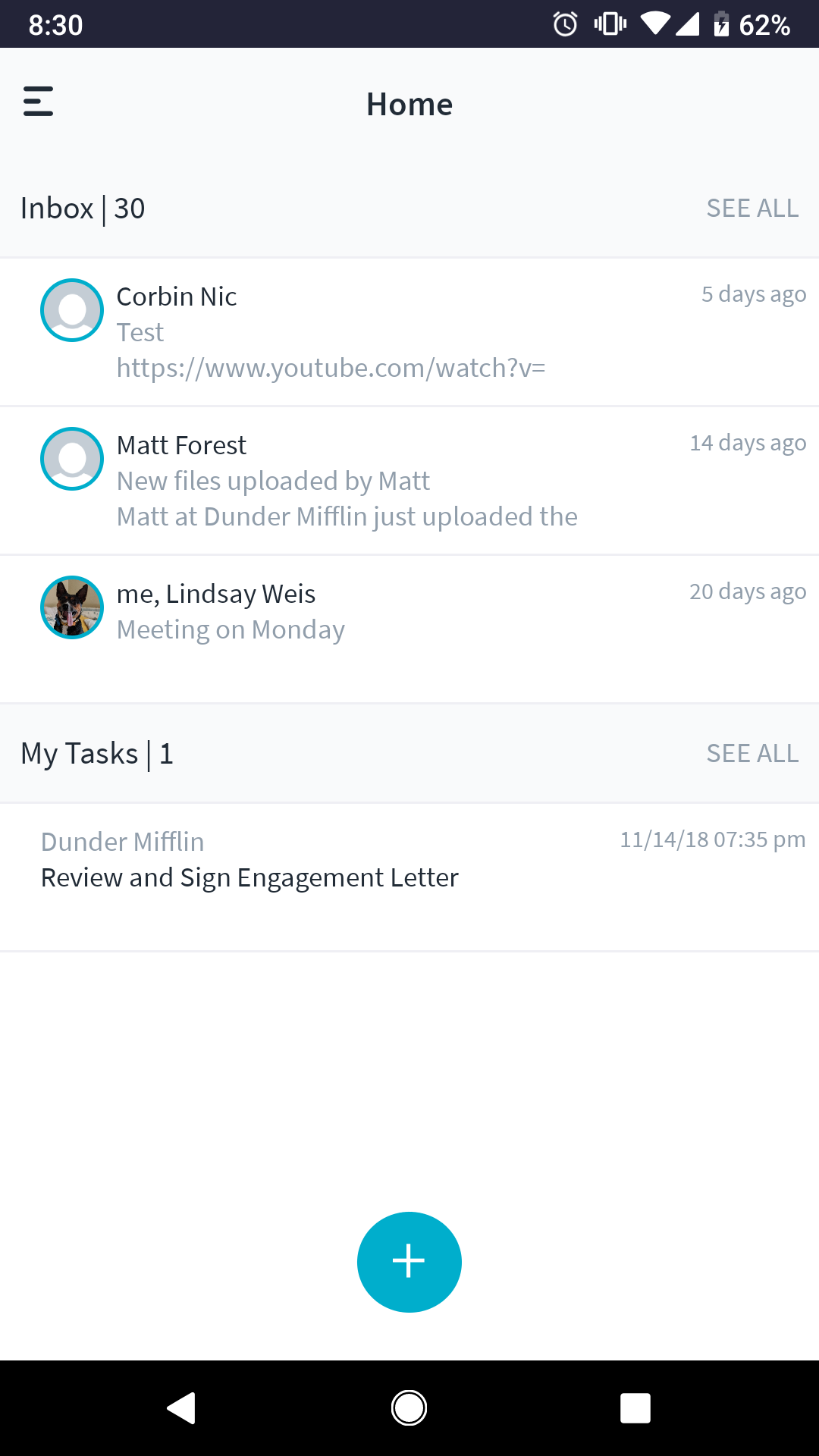Open message from Corbin Nic
Viewport: 819px width, 1456px height.
(x=409, y=332)
